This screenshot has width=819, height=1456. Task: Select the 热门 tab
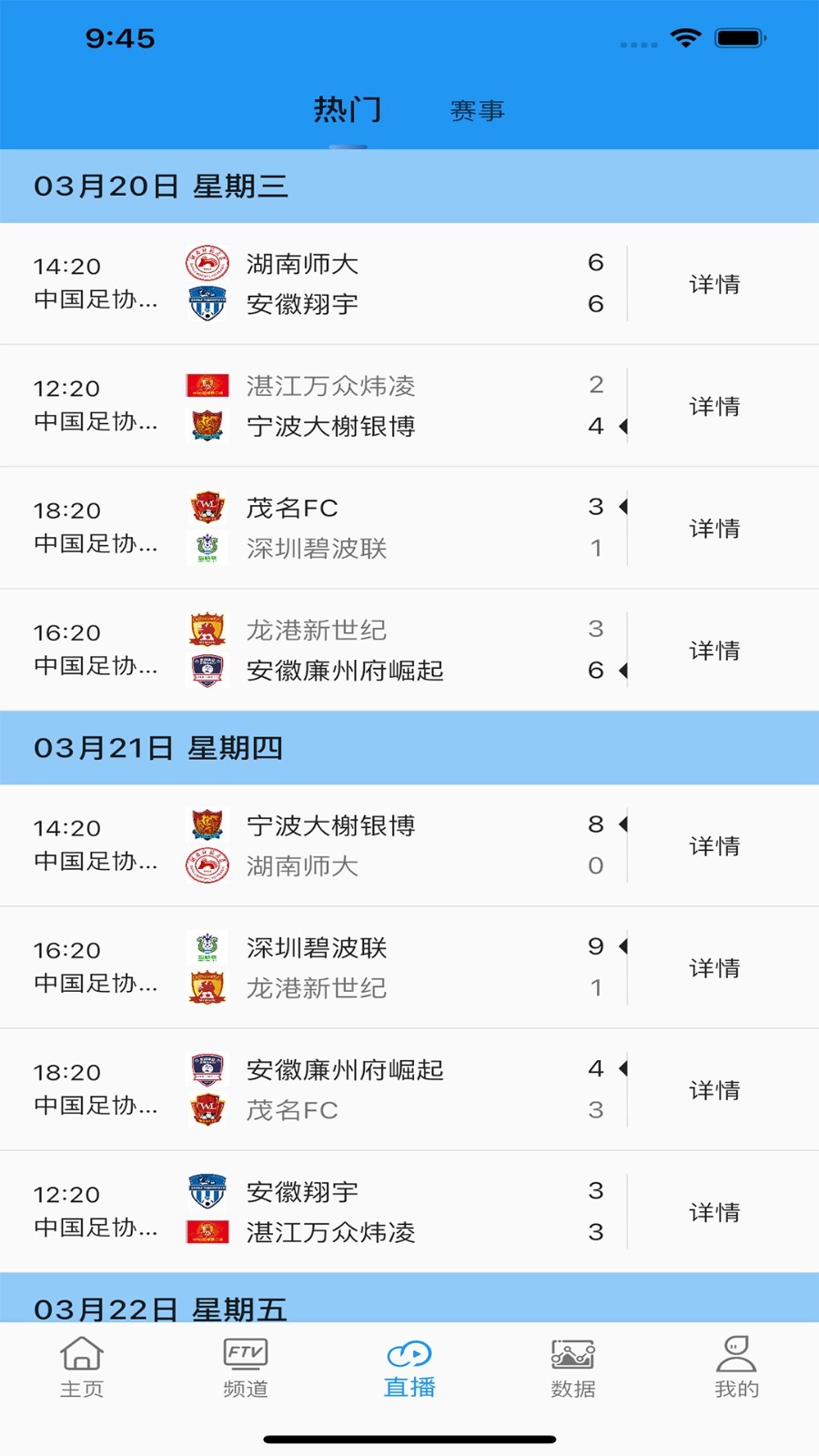click(348, 110)
